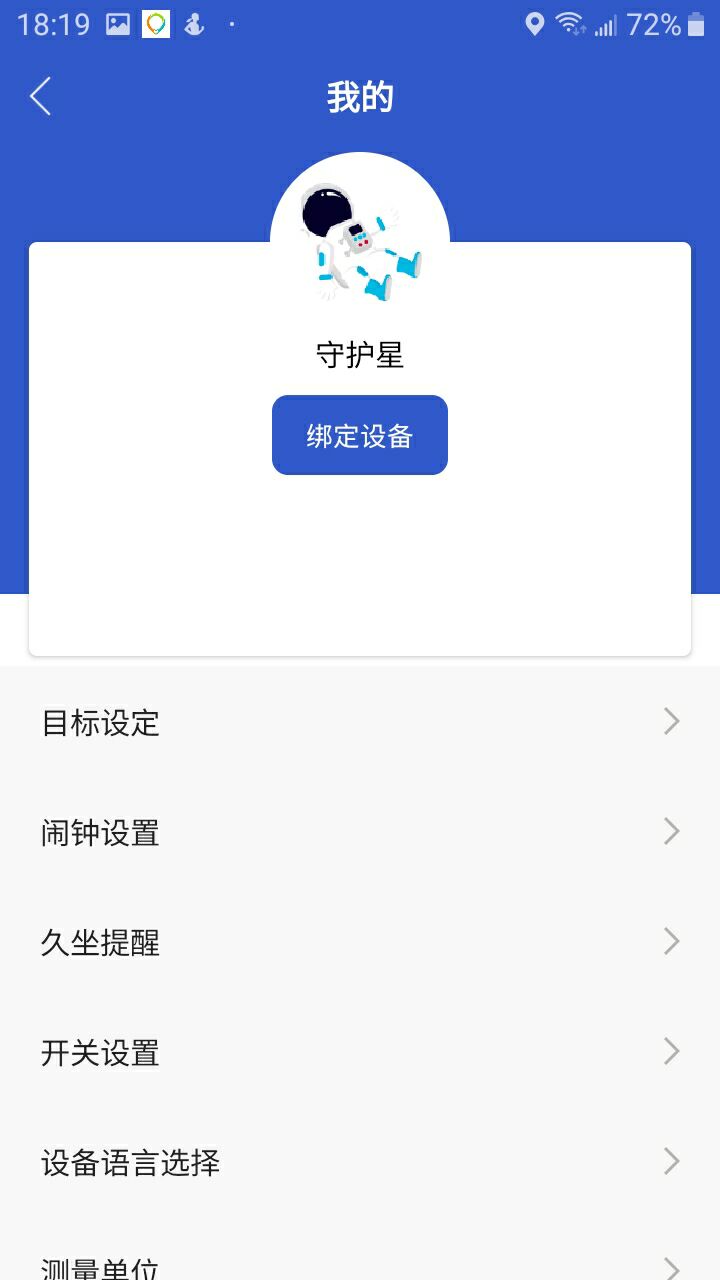This screenshot has height=1280, width=720.
Task: Tap the back arrow in the header
Action: pyautogui.click(x=39, y=96)
